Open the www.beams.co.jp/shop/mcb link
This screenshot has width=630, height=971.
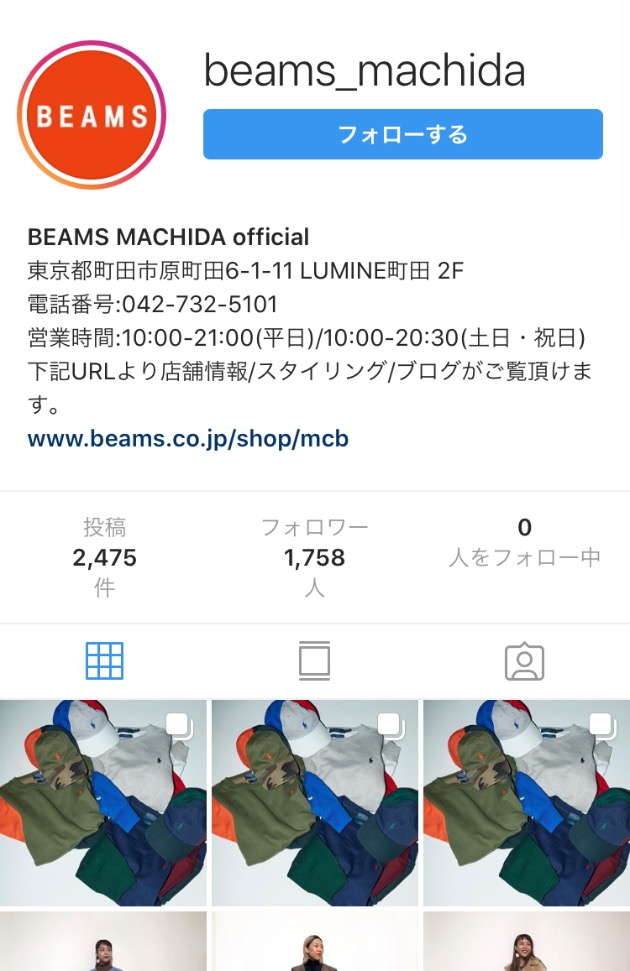pyautogui.click(x=188, y=438)
